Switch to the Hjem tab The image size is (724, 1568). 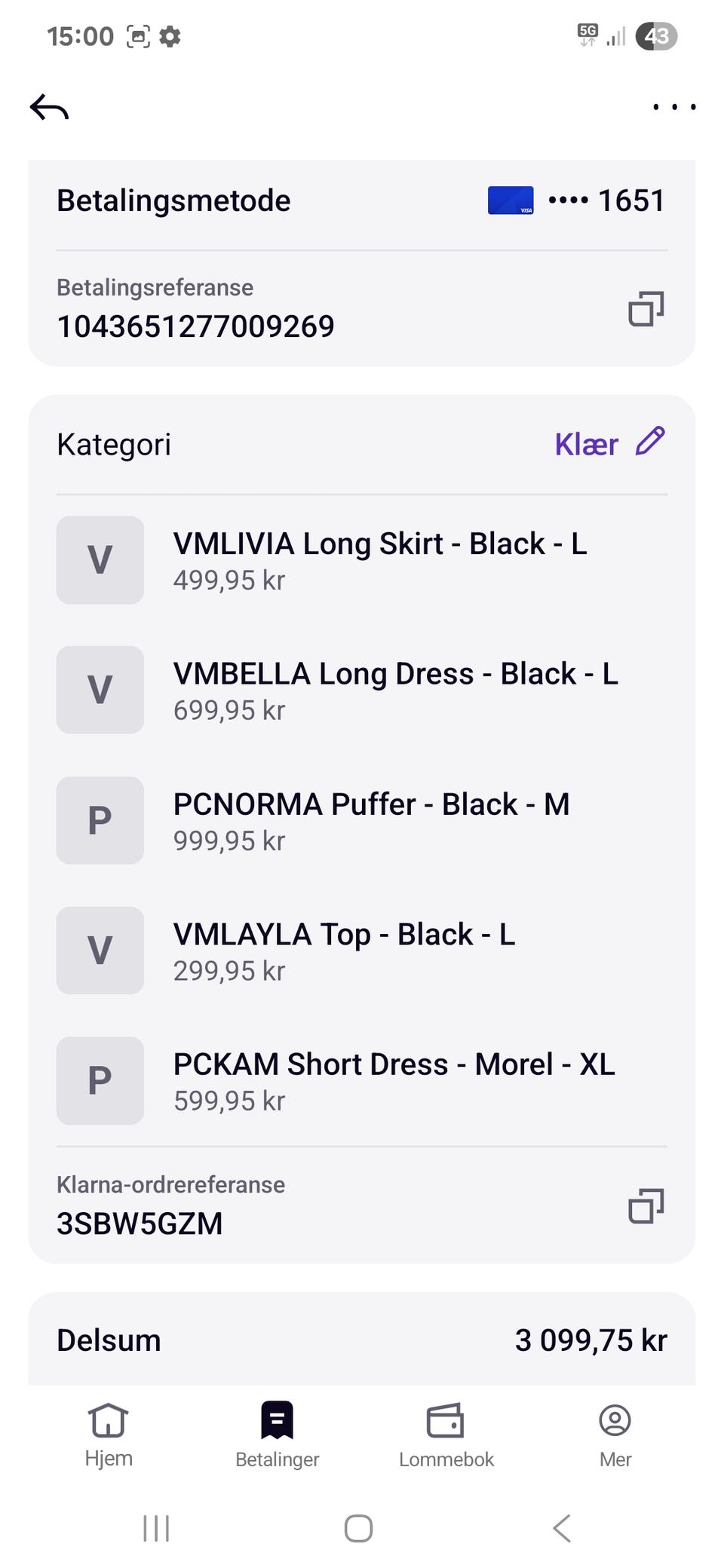pos(109,1435)
